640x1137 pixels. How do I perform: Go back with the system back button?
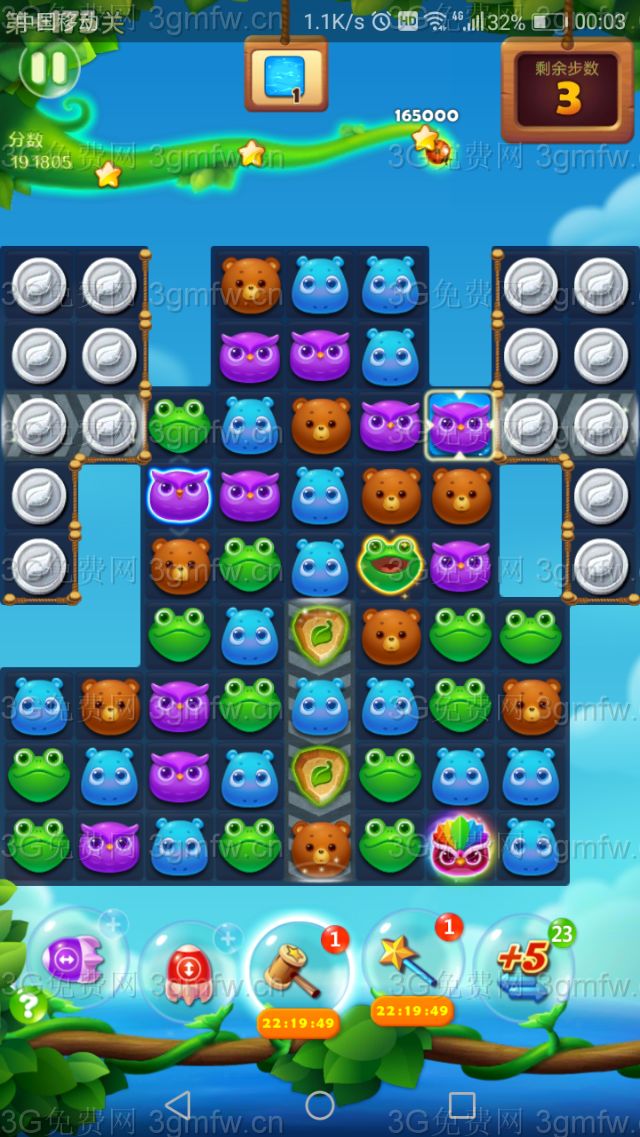[178, 1105]
